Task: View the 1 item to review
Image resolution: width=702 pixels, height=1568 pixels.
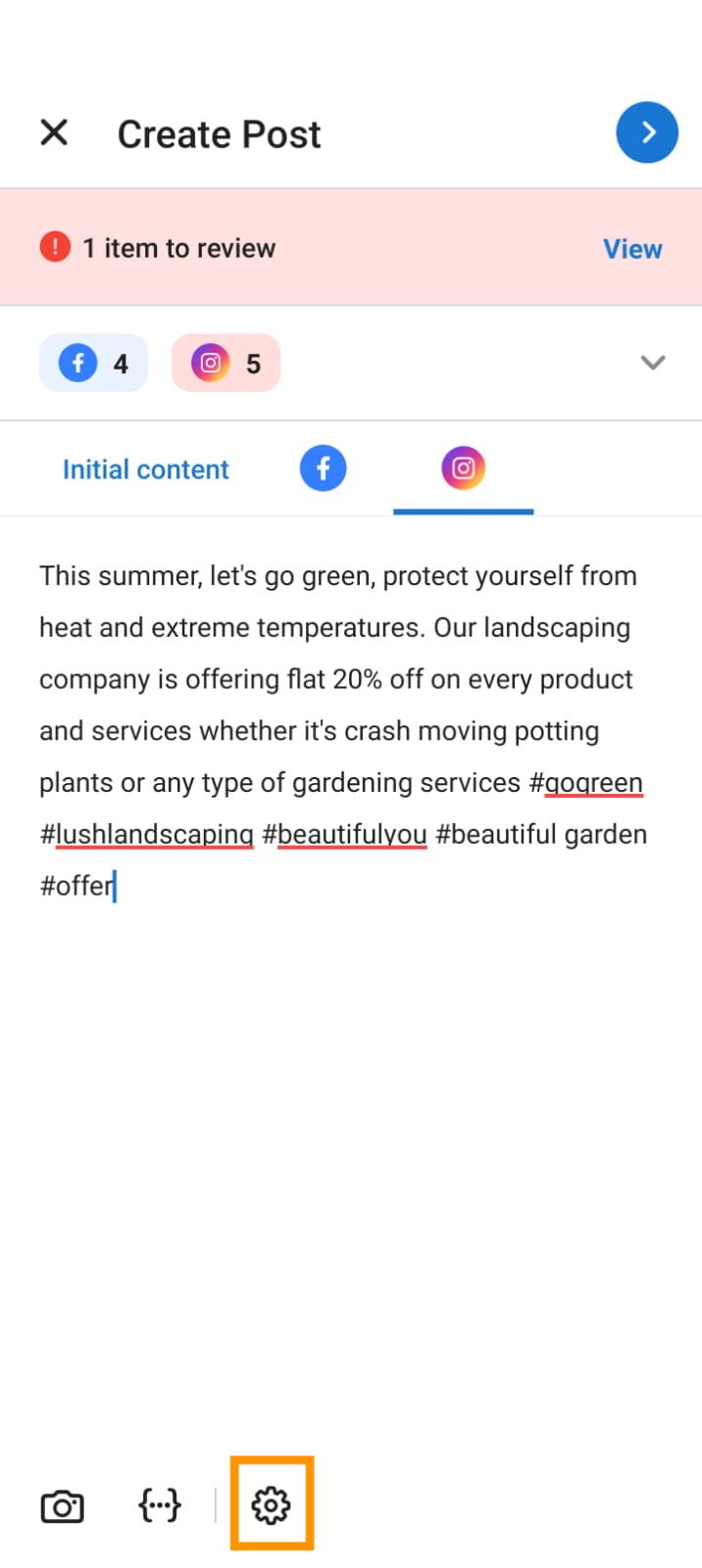Action: tap(631, 249)
